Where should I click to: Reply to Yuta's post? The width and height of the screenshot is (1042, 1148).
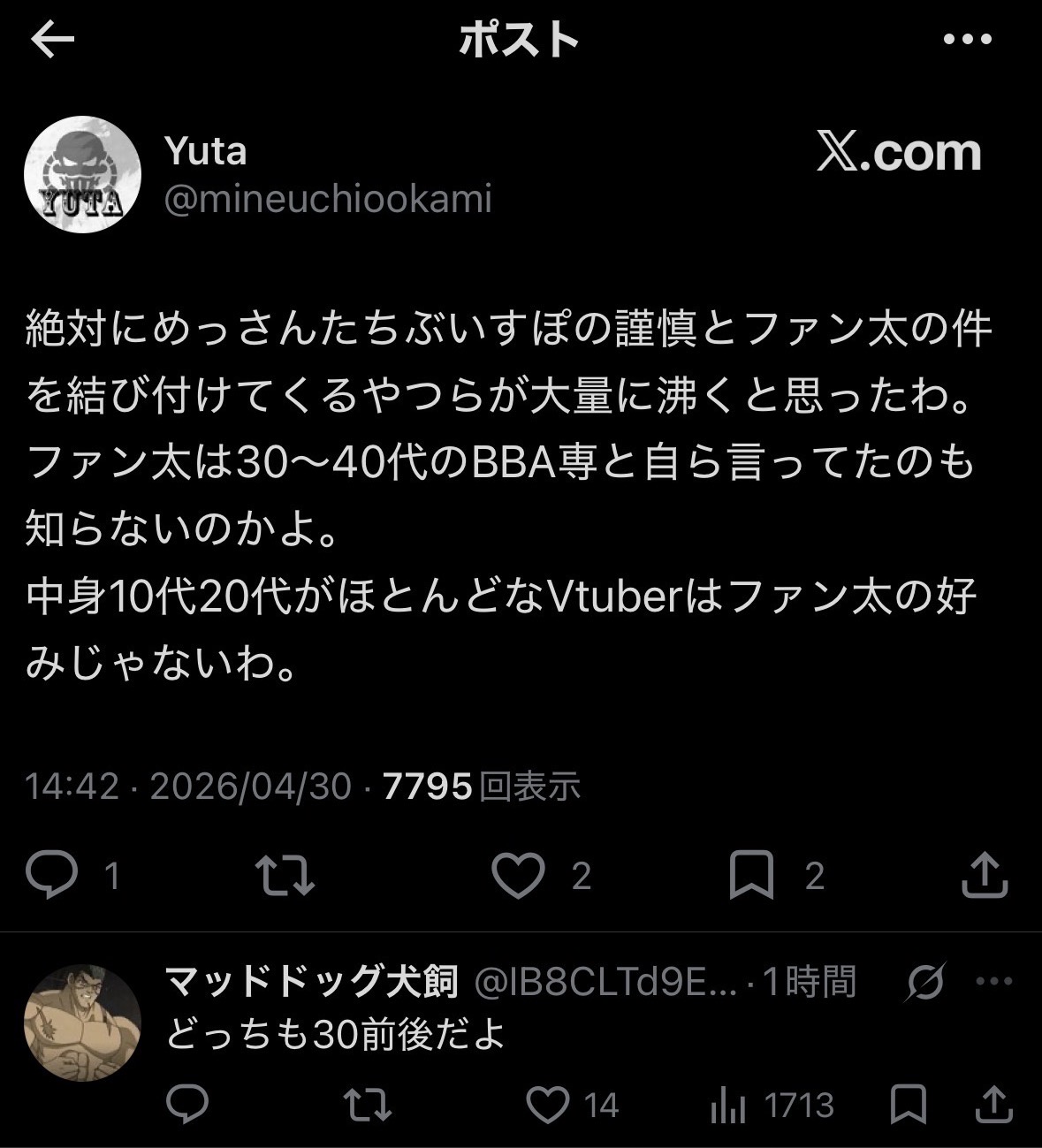(52, 875)
